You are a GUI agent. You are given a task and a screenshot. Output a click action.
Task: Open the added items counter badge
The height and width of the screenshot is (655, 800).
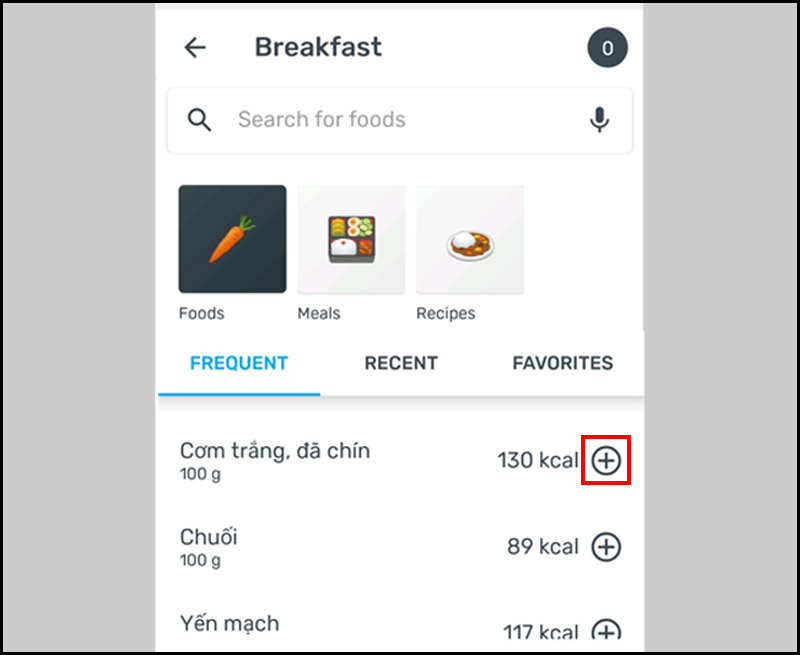pyautogui.click(x=607, y=48)
